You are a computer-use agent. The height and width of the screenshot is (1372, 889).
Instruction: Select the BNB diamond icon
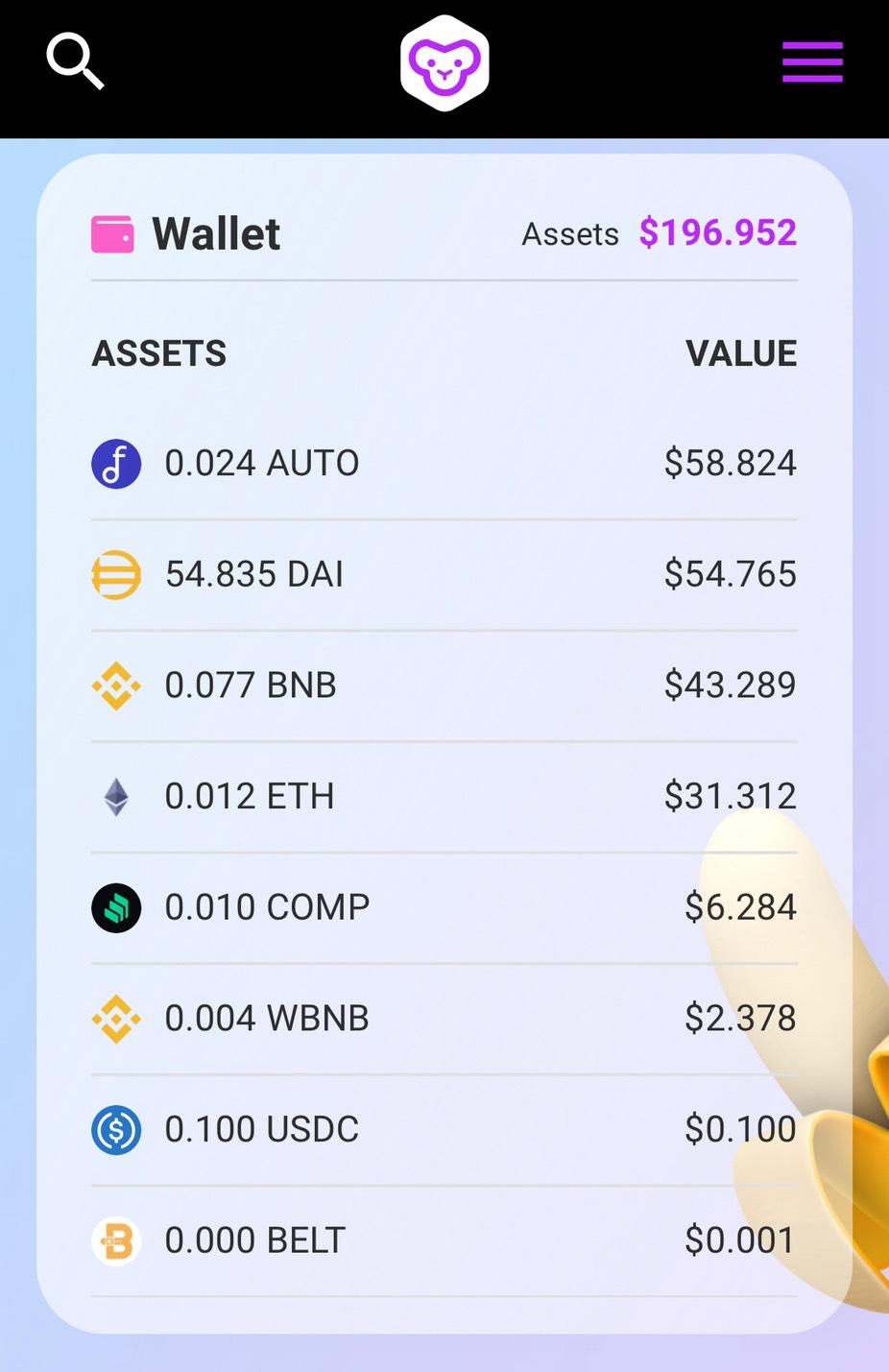click(x=115, y=685)
